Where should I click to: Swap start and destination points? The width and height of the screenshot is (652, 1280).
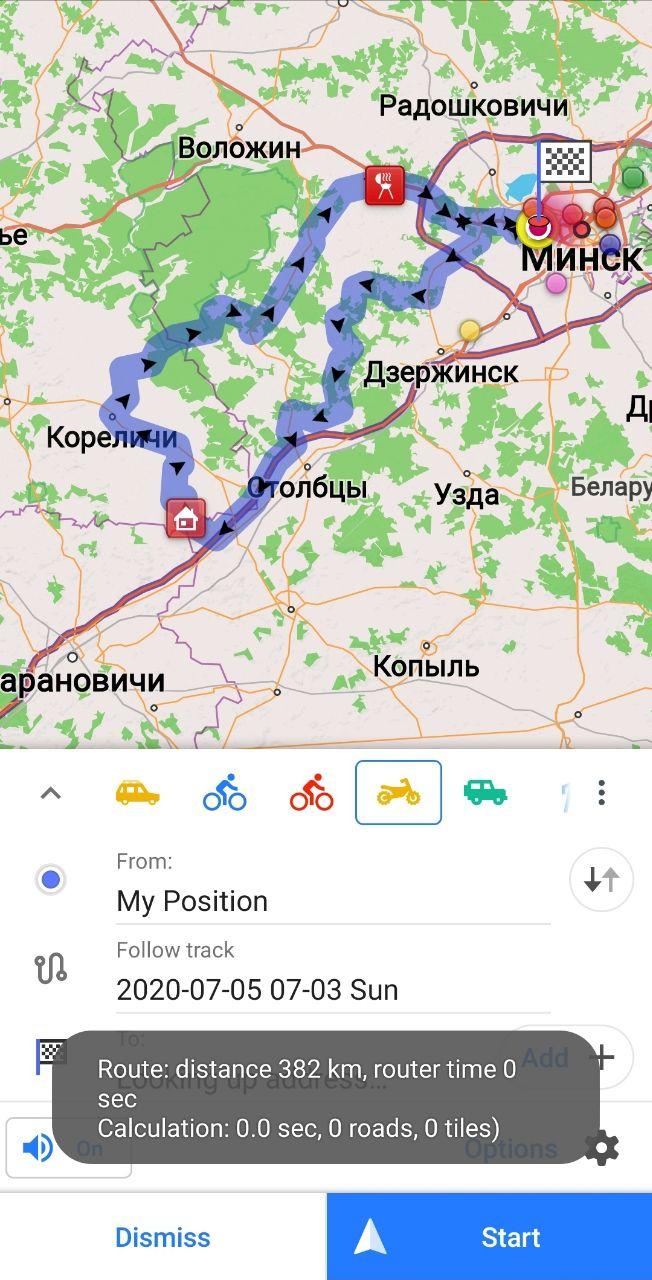(601, 879)
